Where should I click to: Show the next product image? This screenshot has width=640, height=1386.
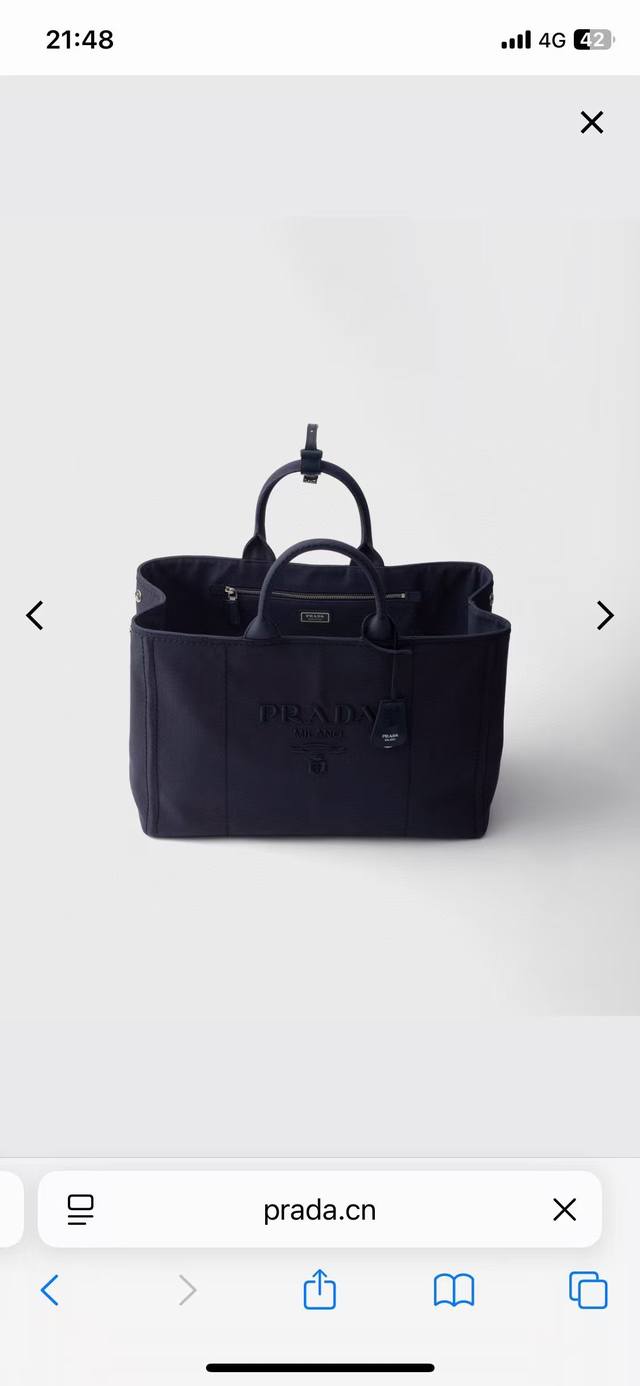tap(605, 615)
